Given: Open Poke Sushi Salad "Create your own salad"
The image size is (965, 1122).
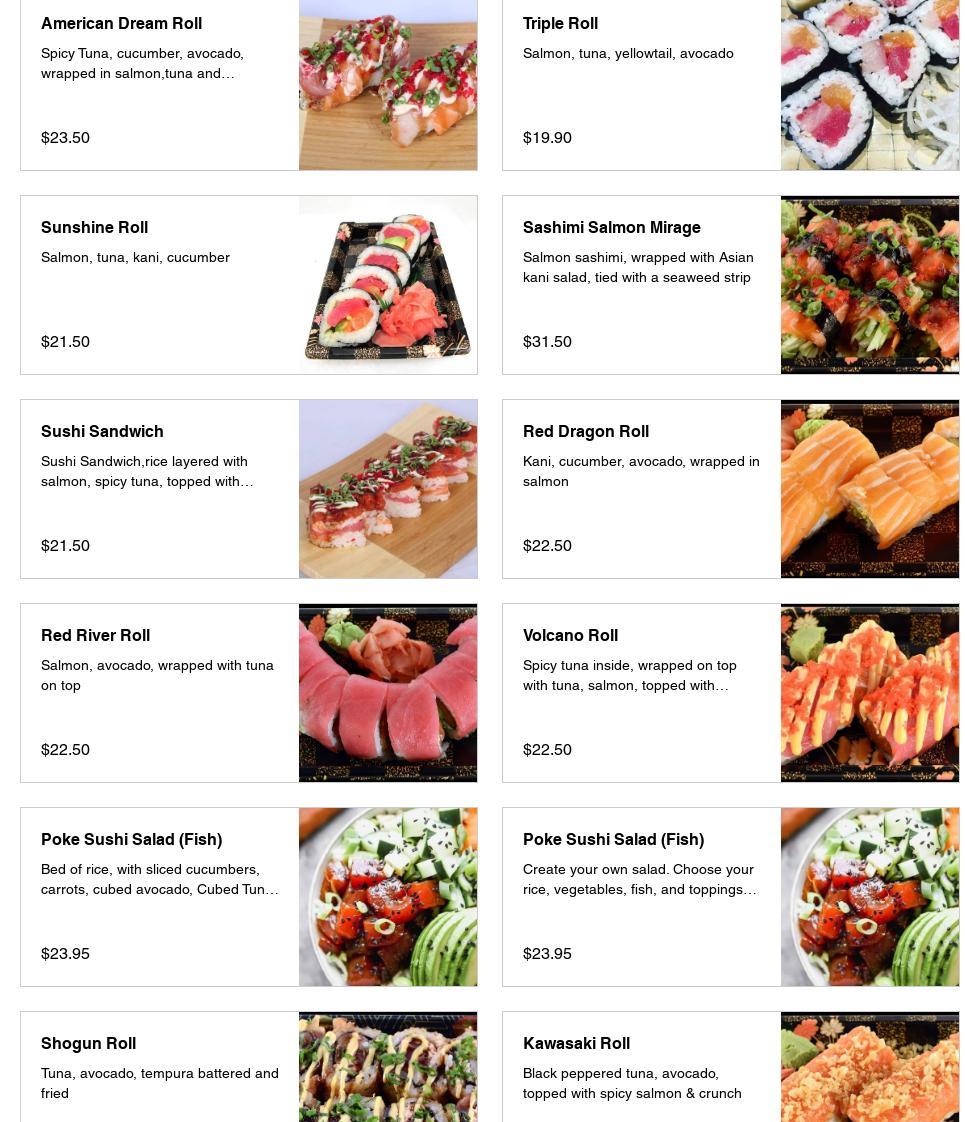Looking at the screenshot, I should click(730, 897).
